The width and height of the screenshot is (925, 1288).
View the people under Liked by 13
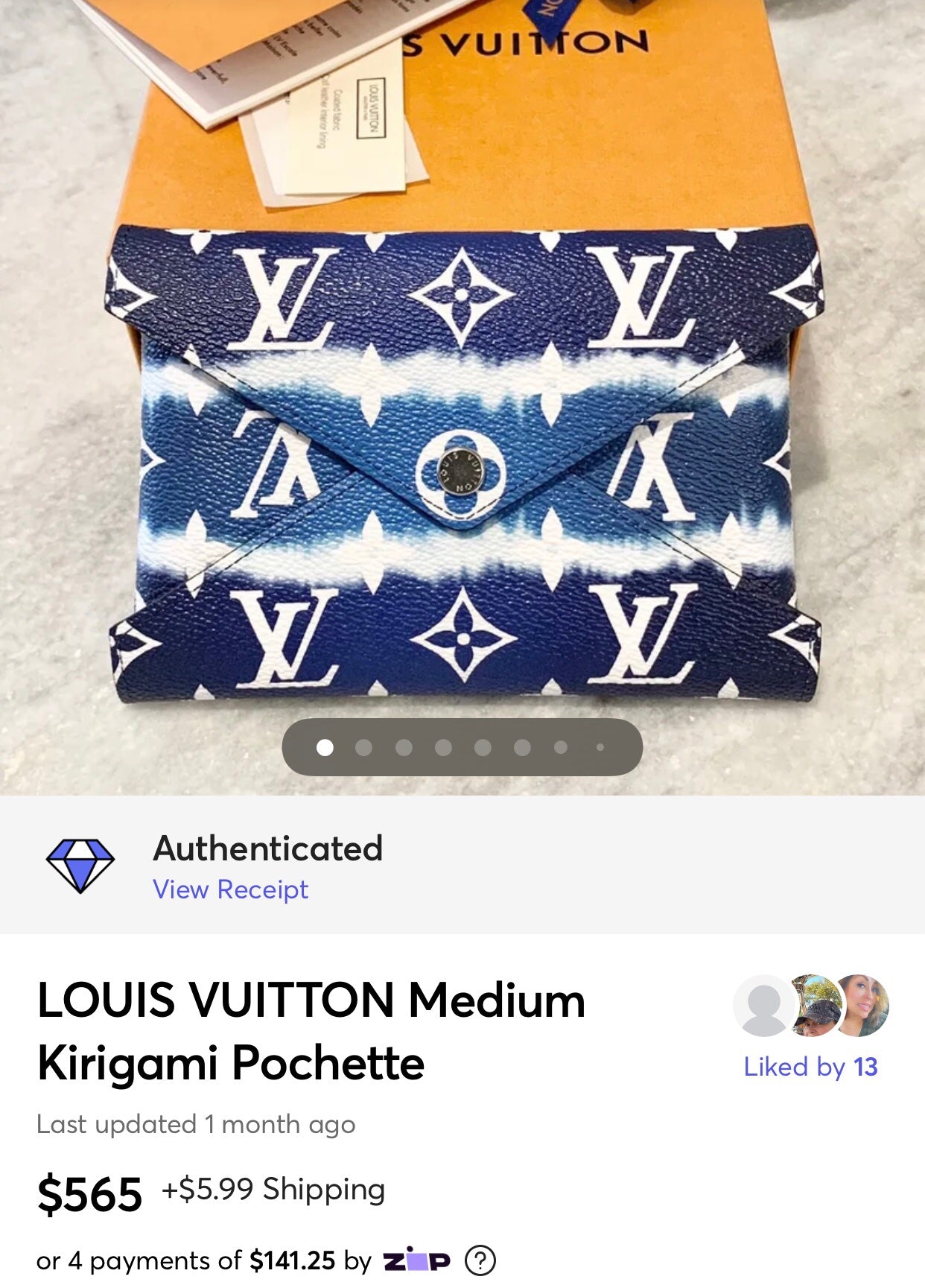click(x=810, y=1067)
